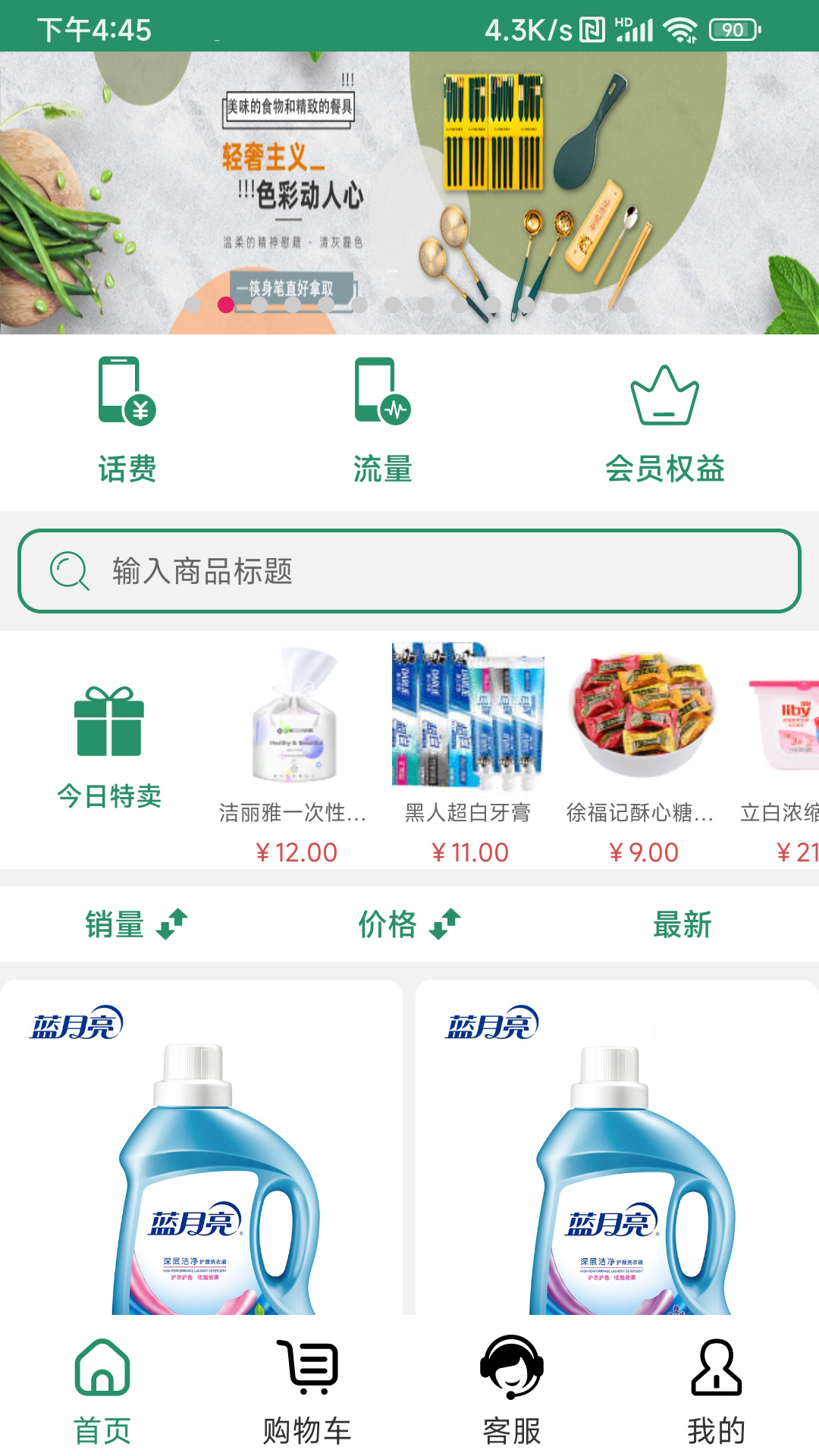Open the 流量 data recharge shortcut
Viewport: 819px width, 1456px height.
pos(382,421)
